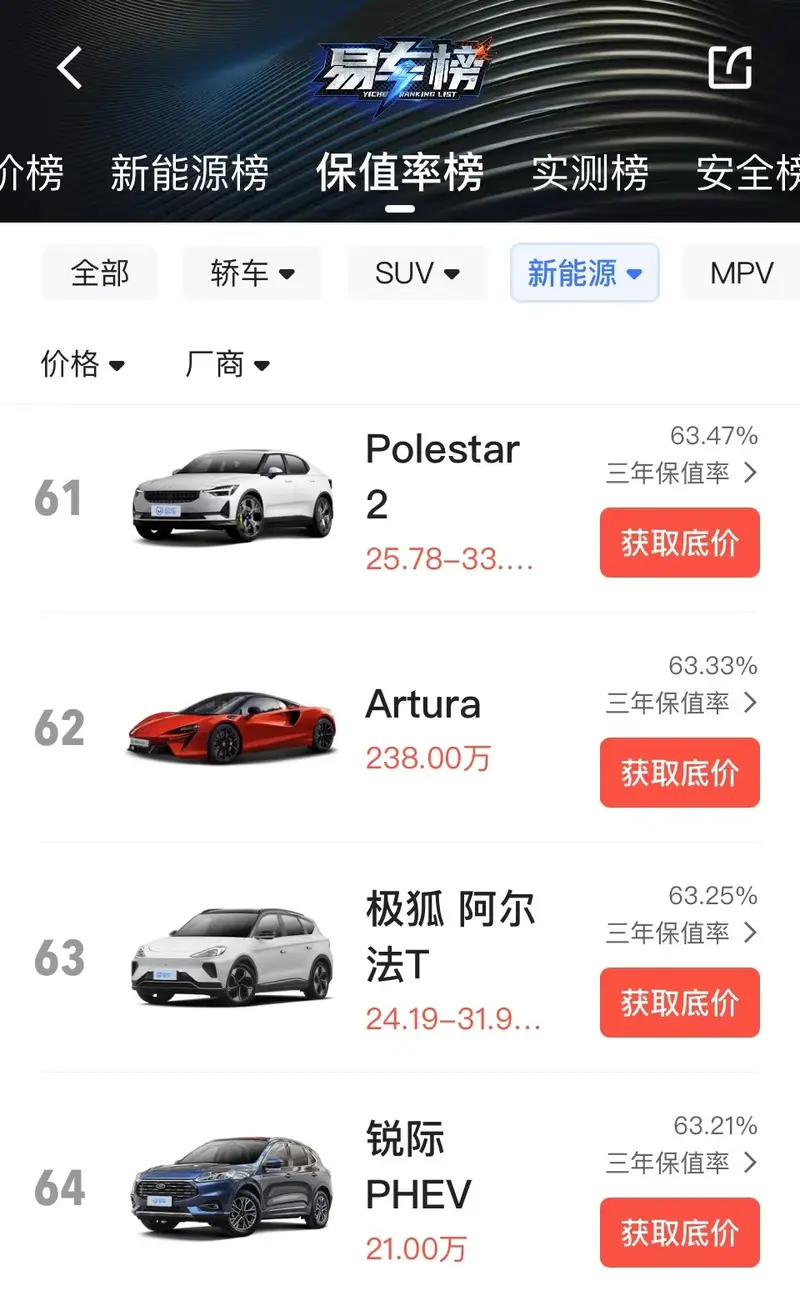Switch to the 实测榜 tab

pos(589,173)
